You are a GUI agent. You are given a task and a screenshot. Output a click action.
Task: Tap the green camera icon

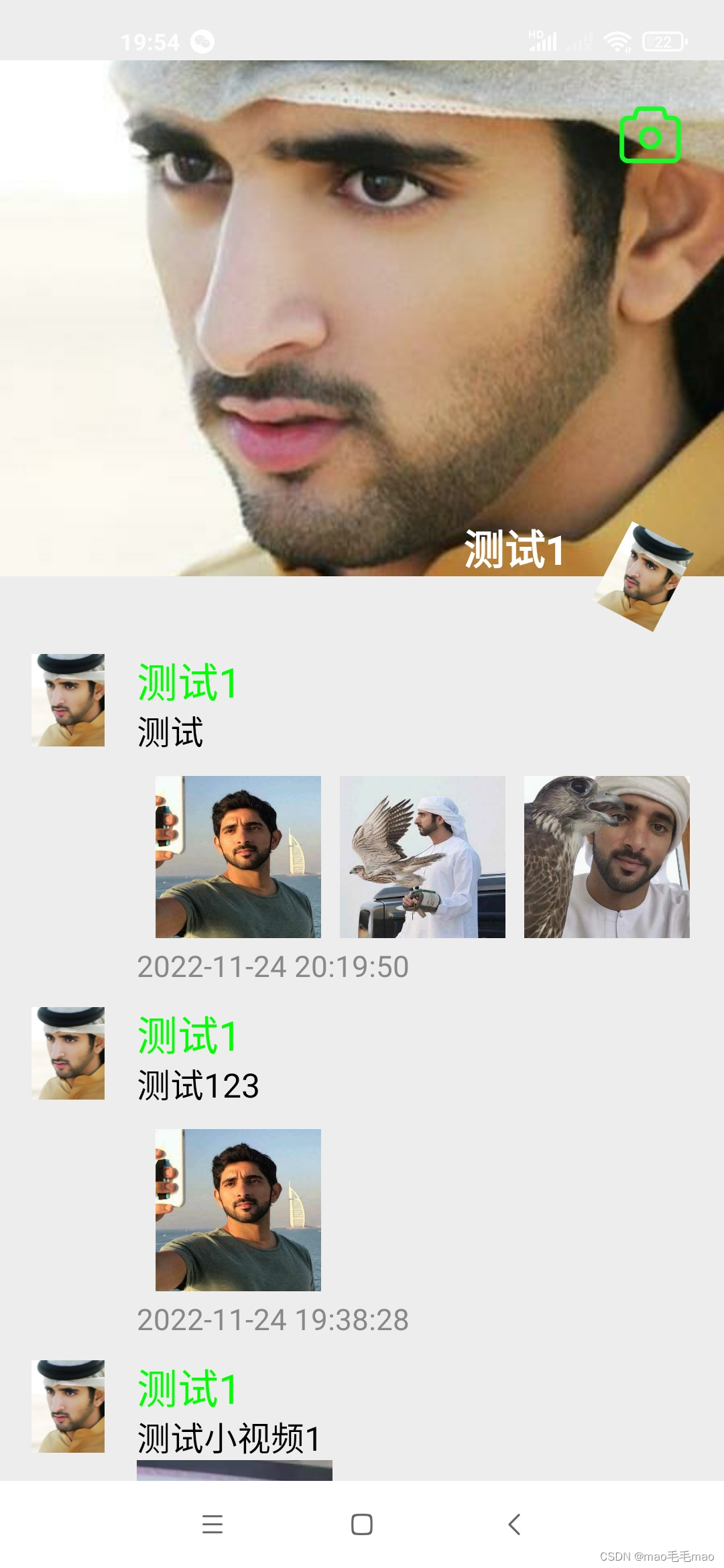[x=650, y=135]
